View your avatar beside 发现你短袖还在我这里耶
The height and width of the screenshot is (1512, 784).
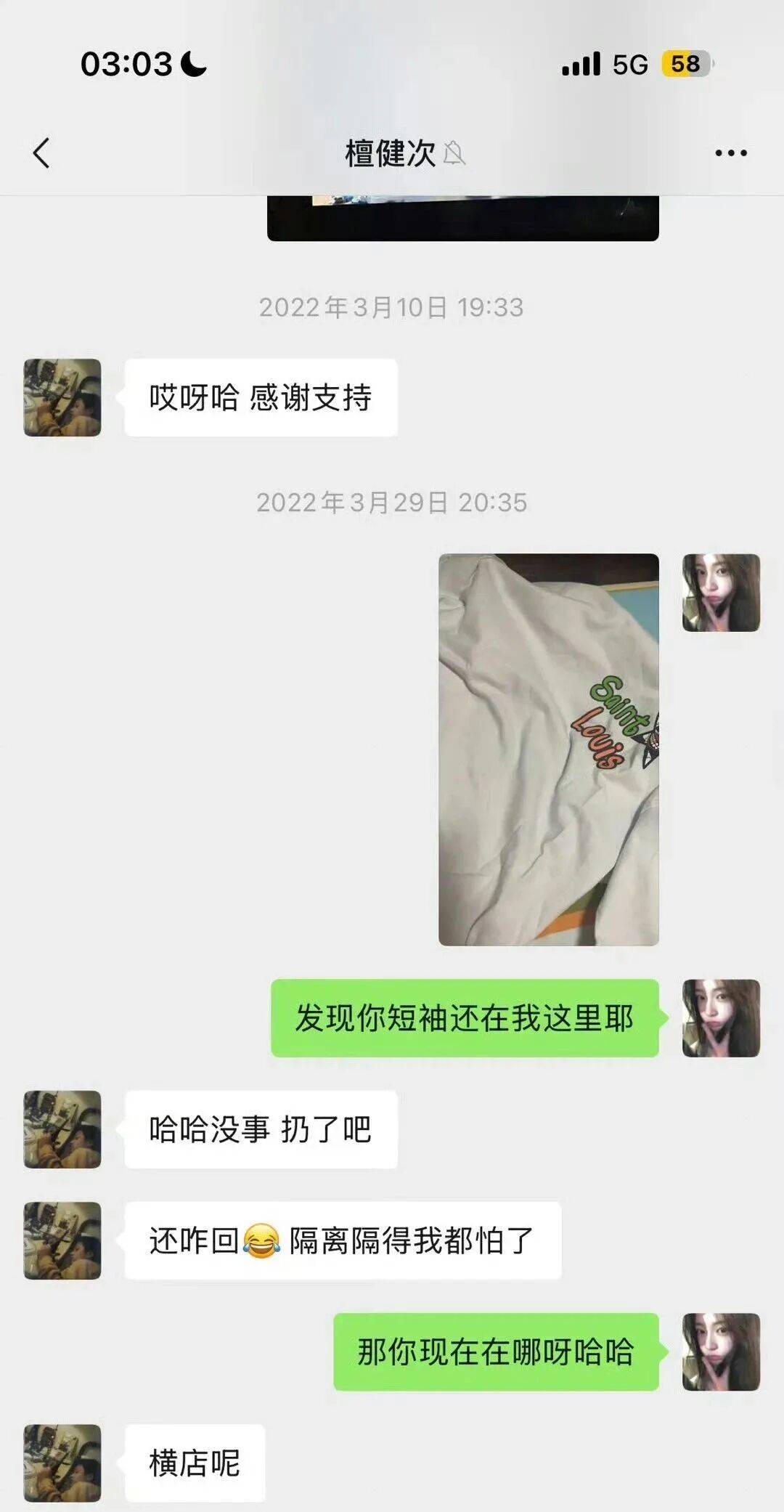click(x=721, y=1017)
